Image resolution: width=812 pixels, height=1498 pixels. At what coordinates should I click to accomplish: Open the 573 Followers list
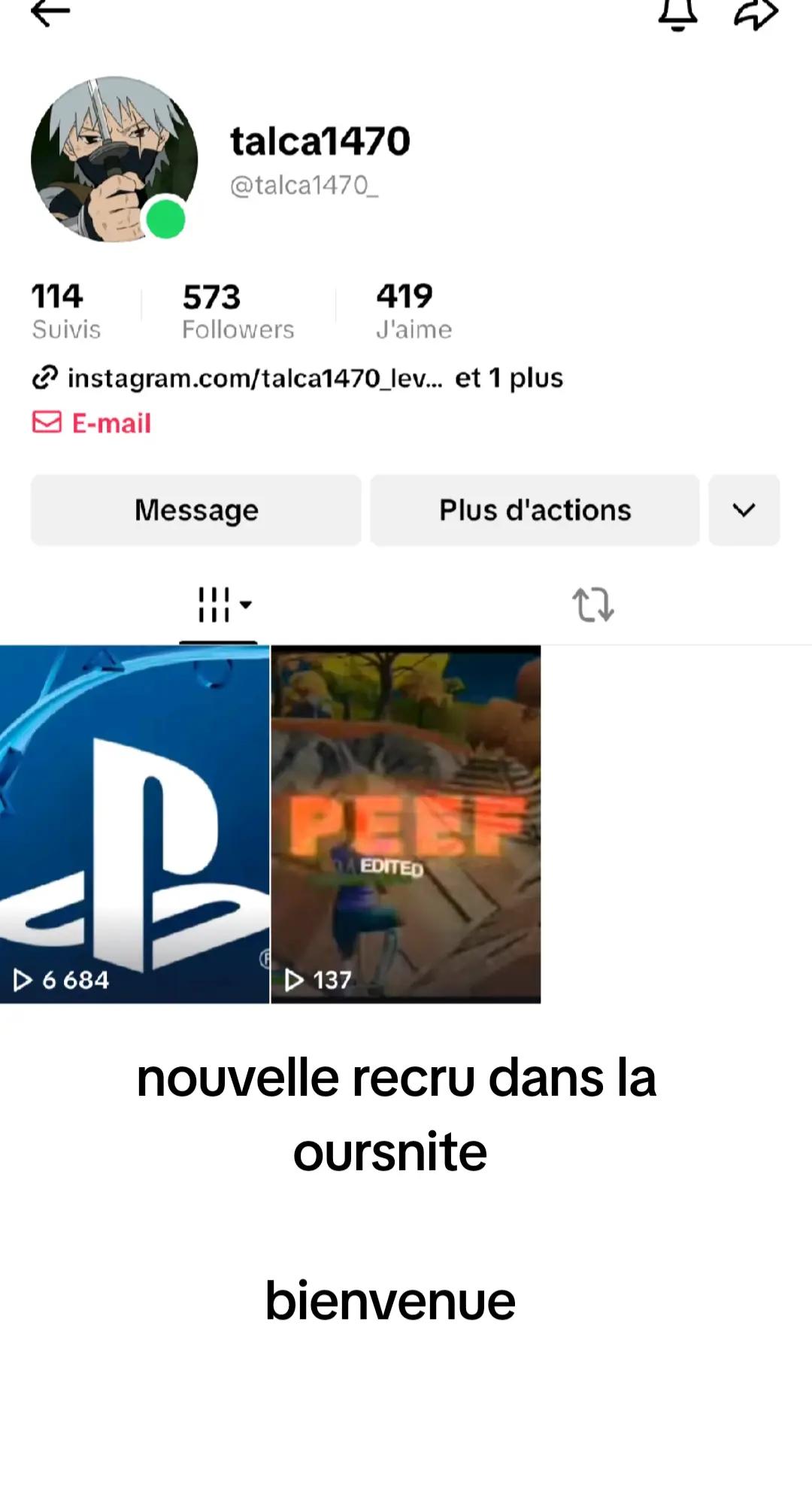pyautogui.click(x=238, y=311)
